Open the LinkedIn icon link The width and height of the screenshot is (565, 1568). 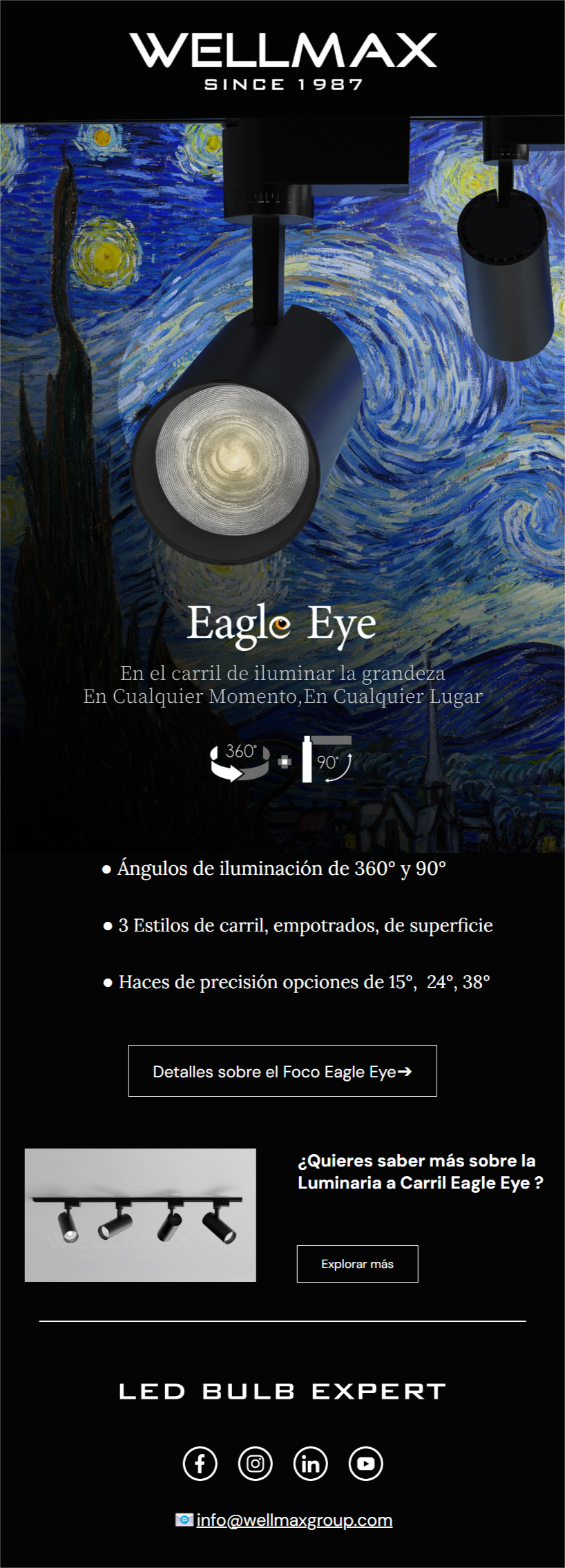(311, 1463)
